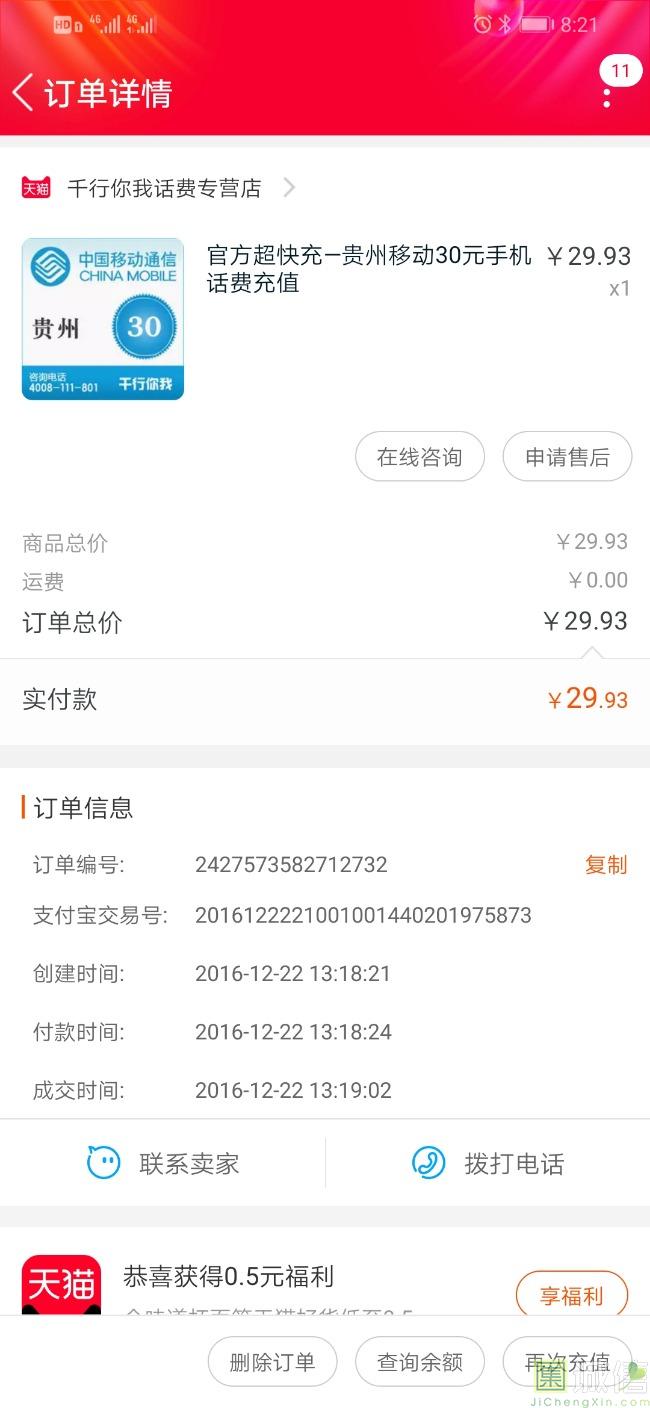Check the balance via 查询余额
The width and height of the screenshot is (650, 1408).
tap(420, 1362)
